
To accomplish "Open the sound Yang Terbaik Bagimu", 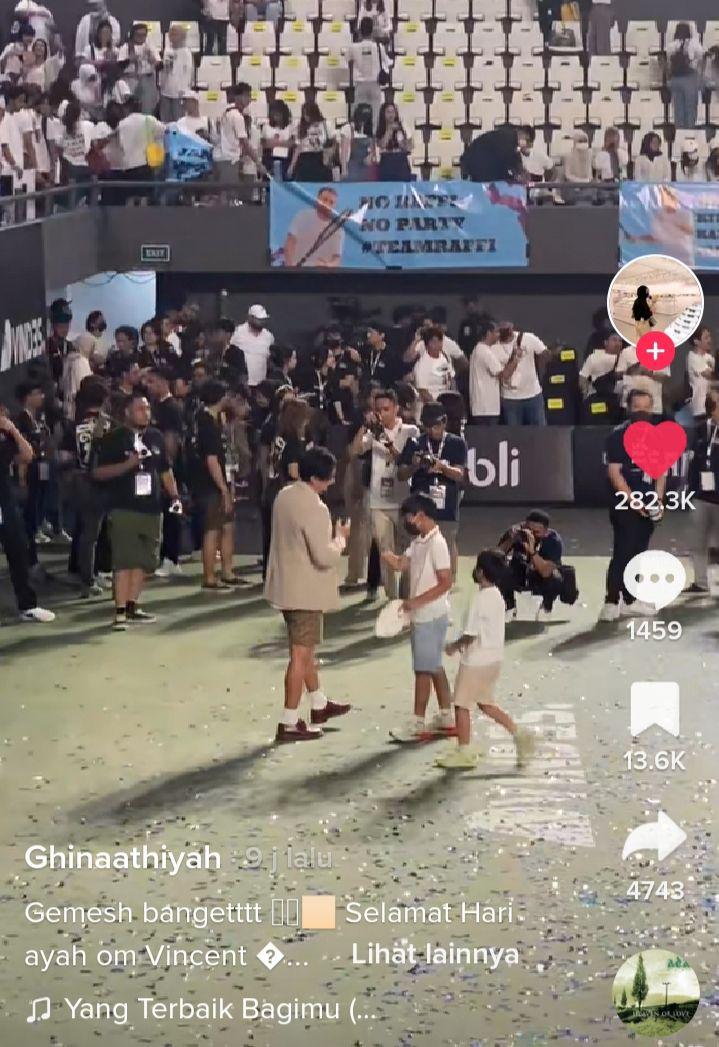I will point(220,1009).
